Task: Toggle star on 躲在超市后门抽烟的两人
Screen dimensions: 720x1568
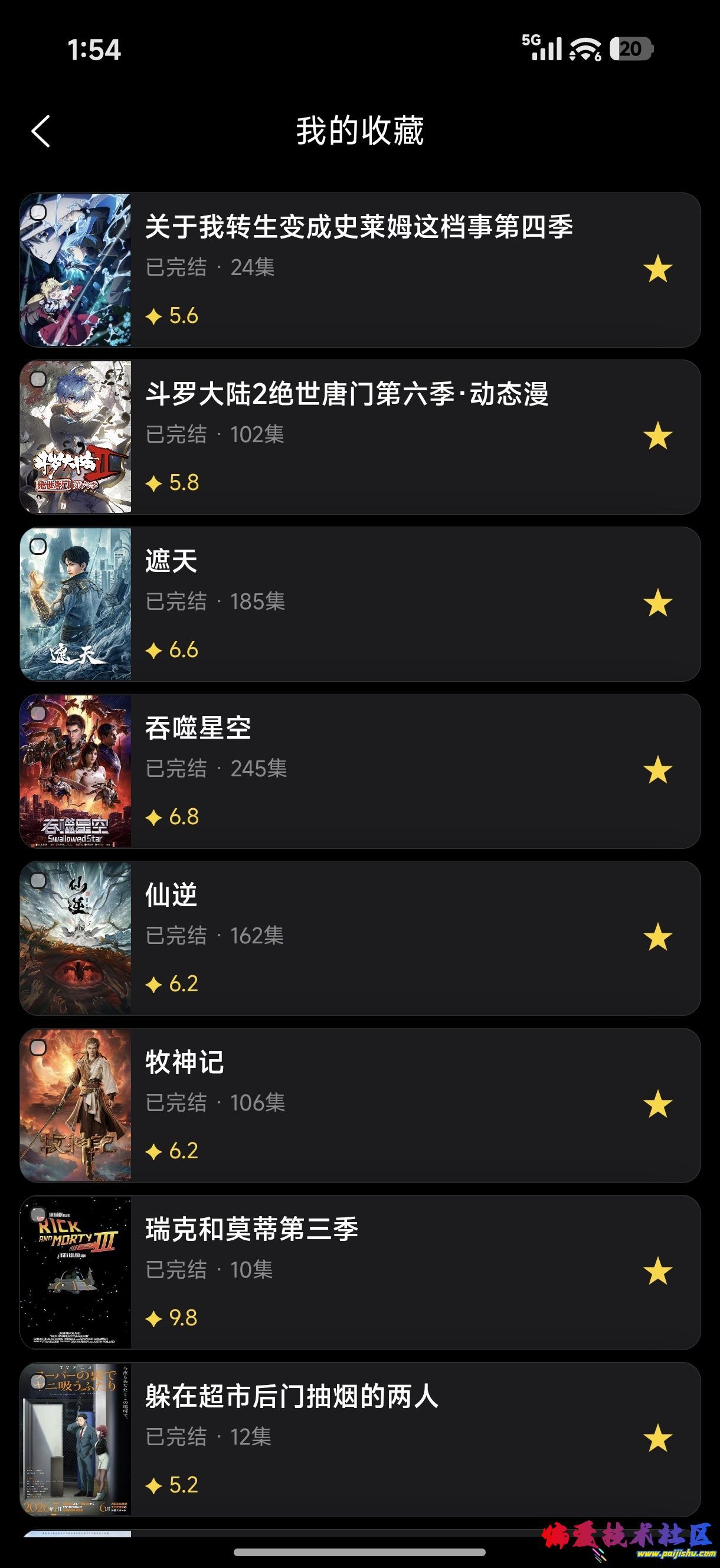Action: [658, 1438]
